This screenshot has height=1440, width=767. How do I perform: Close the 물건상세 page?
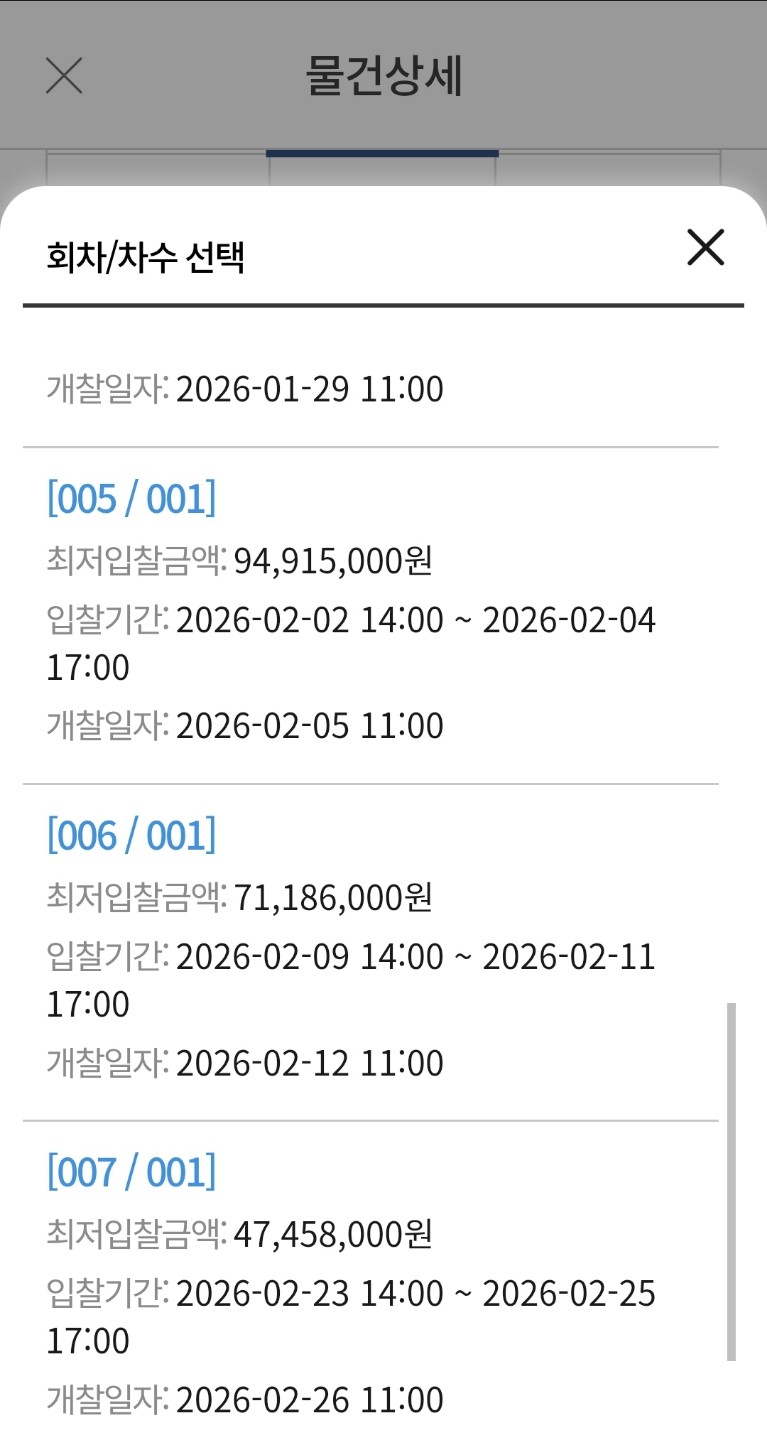[64, 76]
